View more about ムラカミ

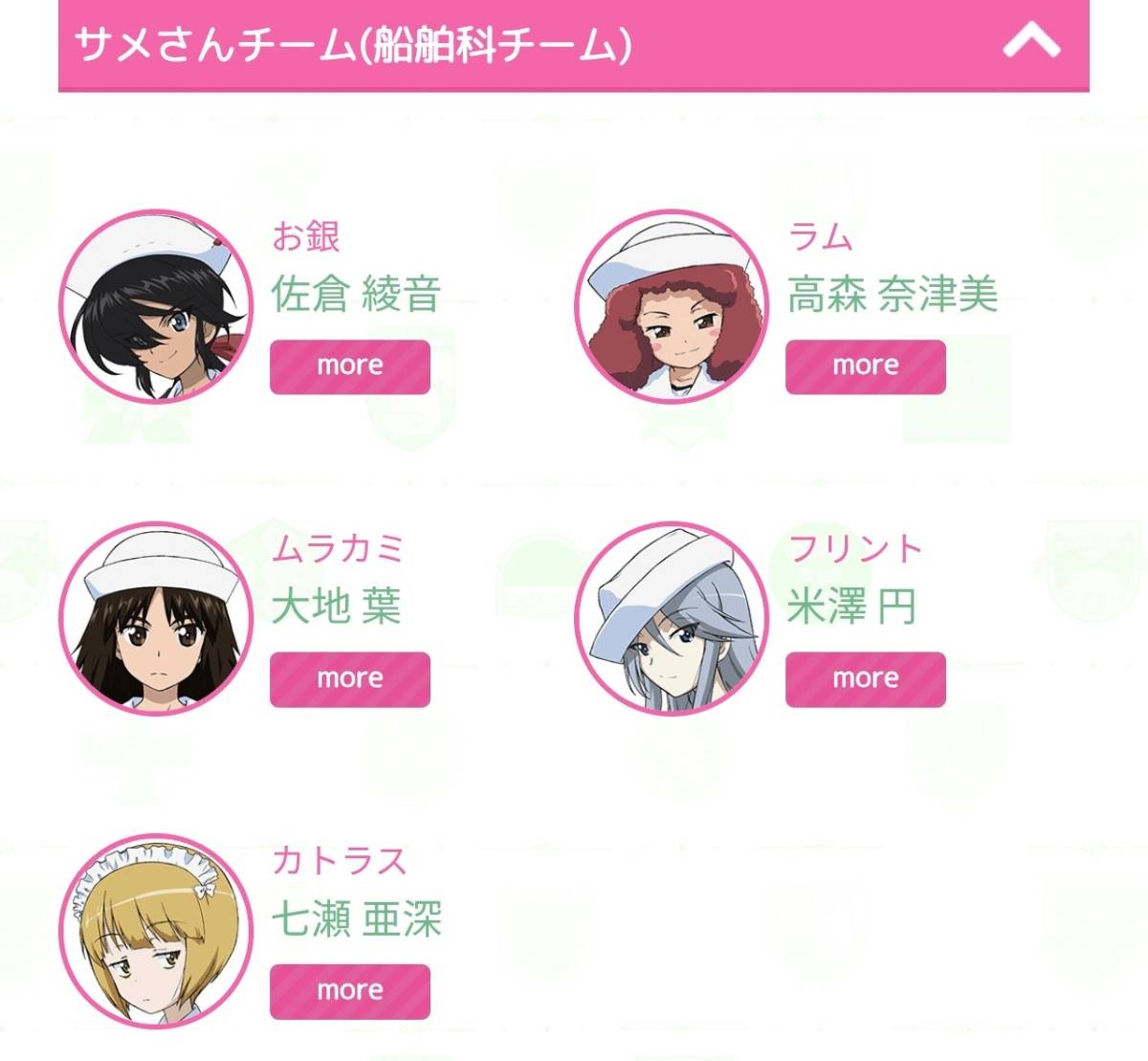pos(350,679)
